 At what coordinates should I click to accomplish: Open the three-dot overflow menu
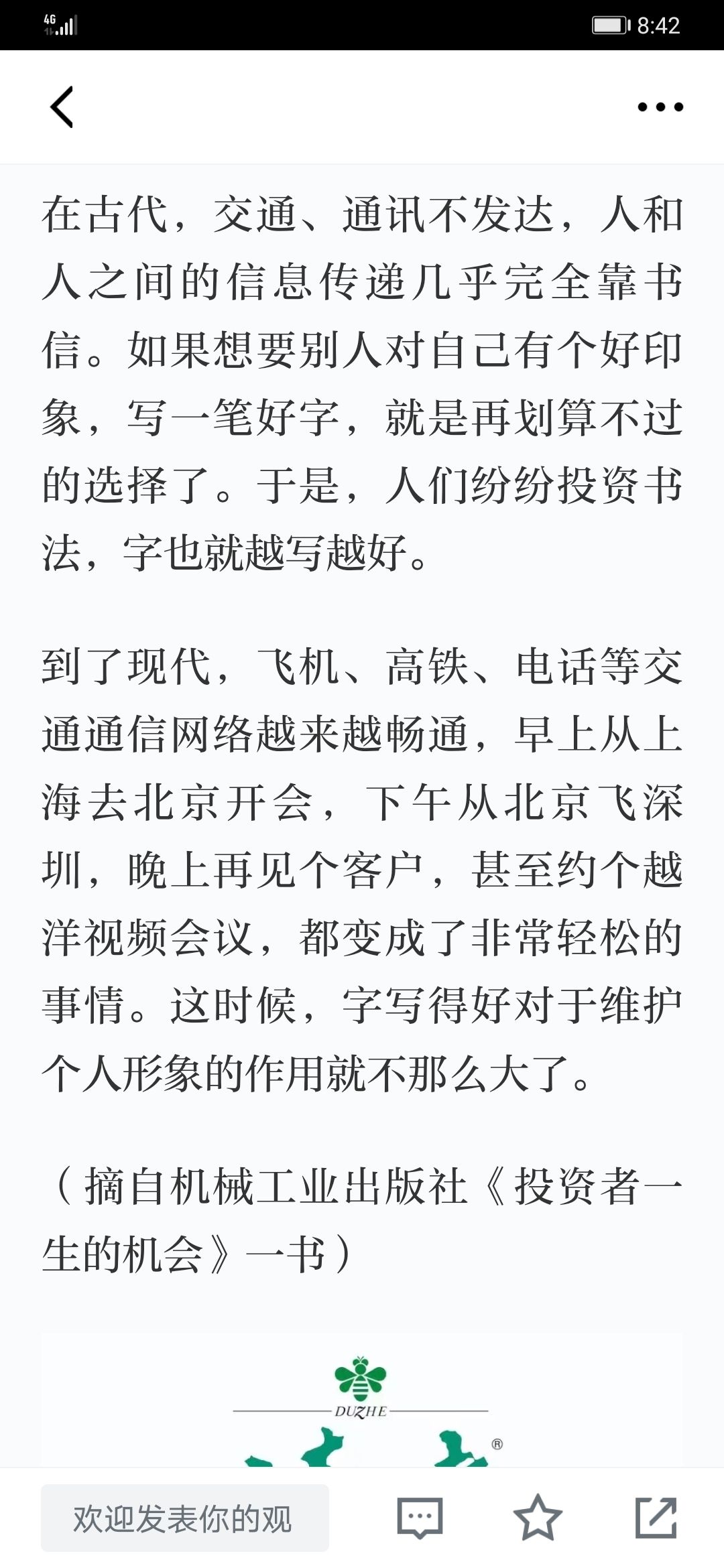660,107
